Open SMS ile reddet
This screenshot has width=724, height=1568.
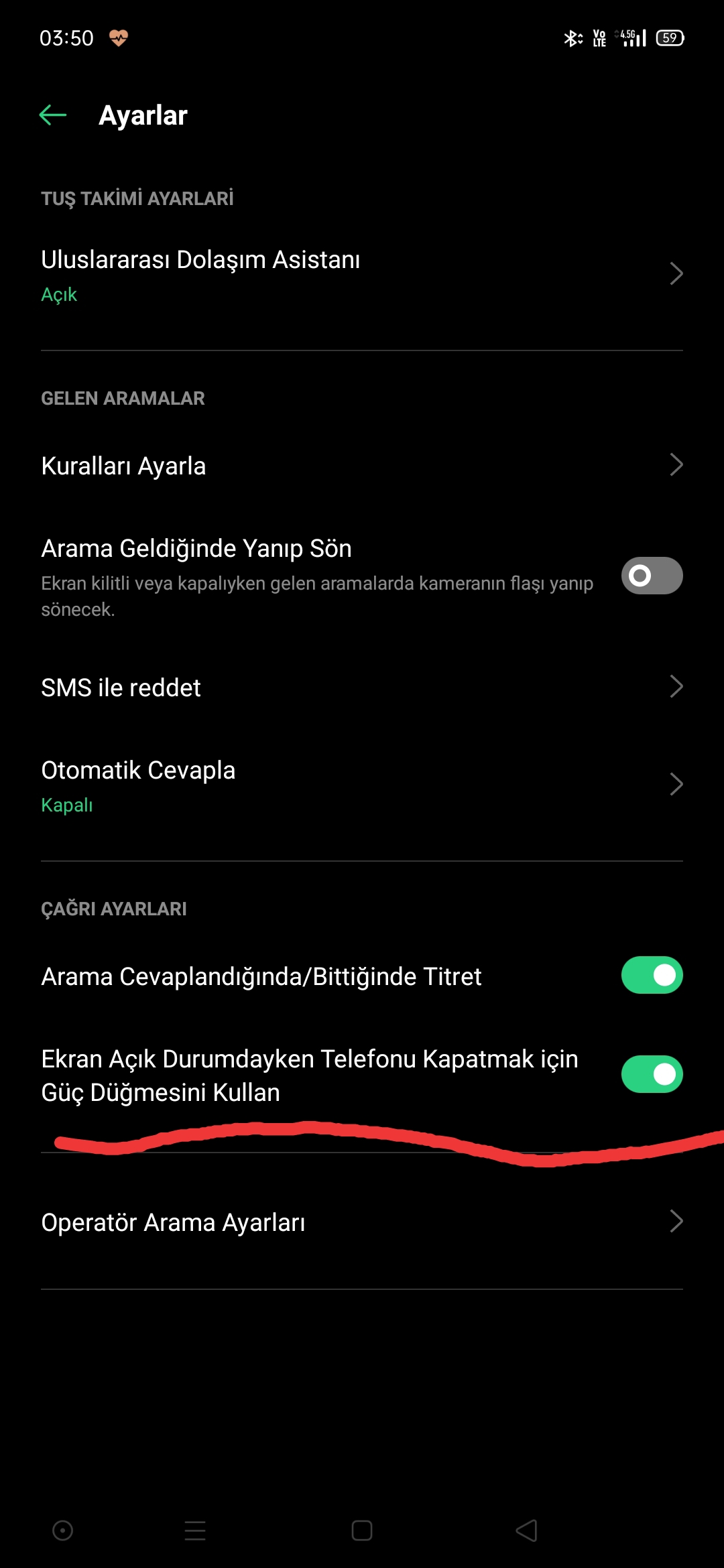coord(362,687)
